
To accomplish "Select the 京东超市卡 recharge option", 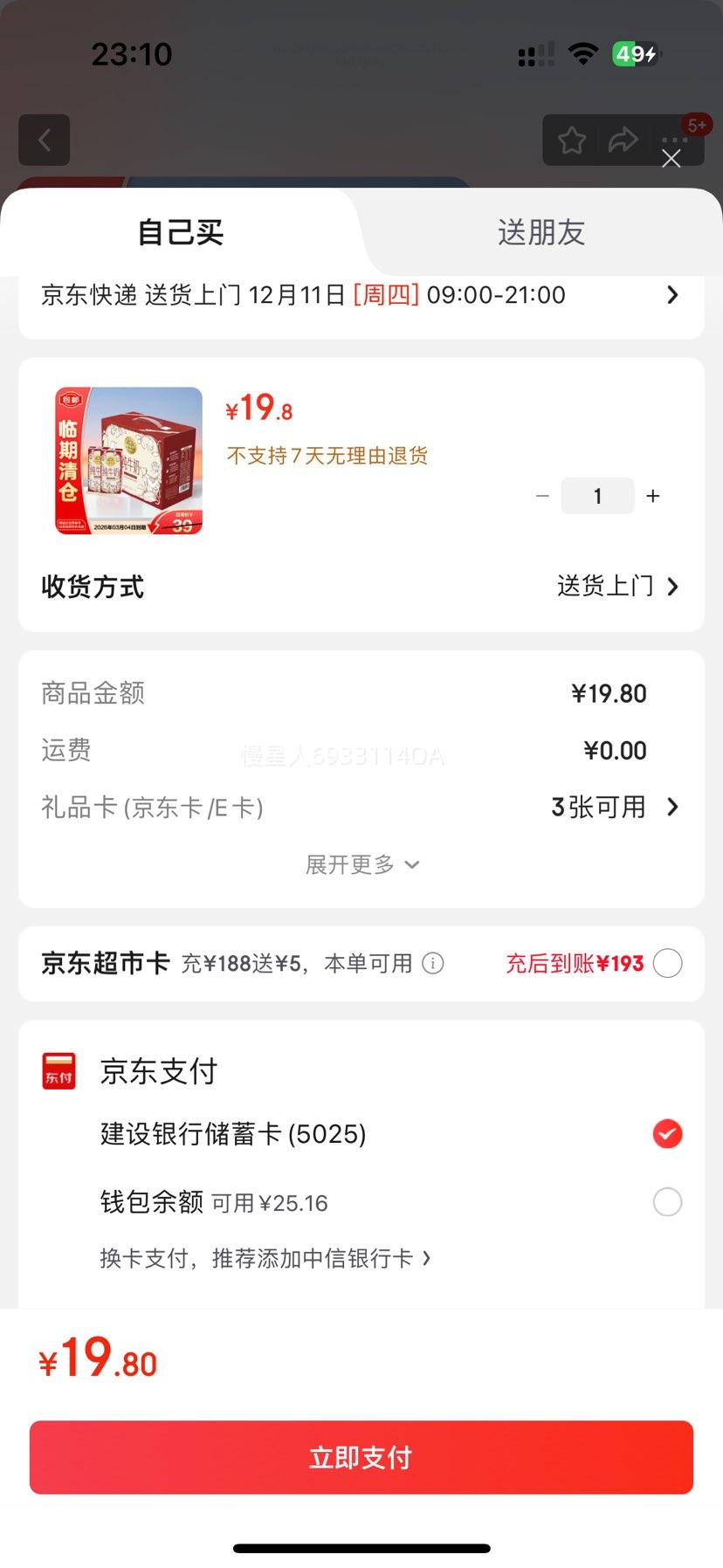I will pyautogui.click(x=667, y=963).
